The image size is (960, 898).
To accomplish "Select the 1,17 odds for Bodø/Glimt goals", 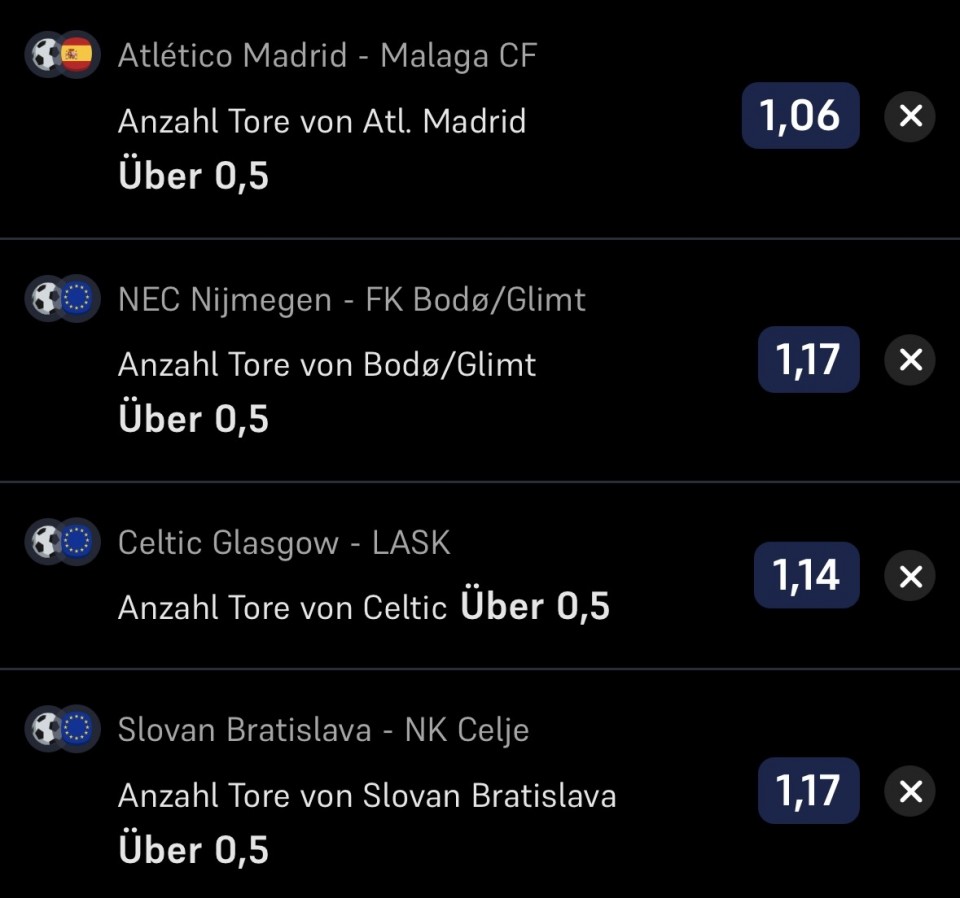I will tap(808, 359).
